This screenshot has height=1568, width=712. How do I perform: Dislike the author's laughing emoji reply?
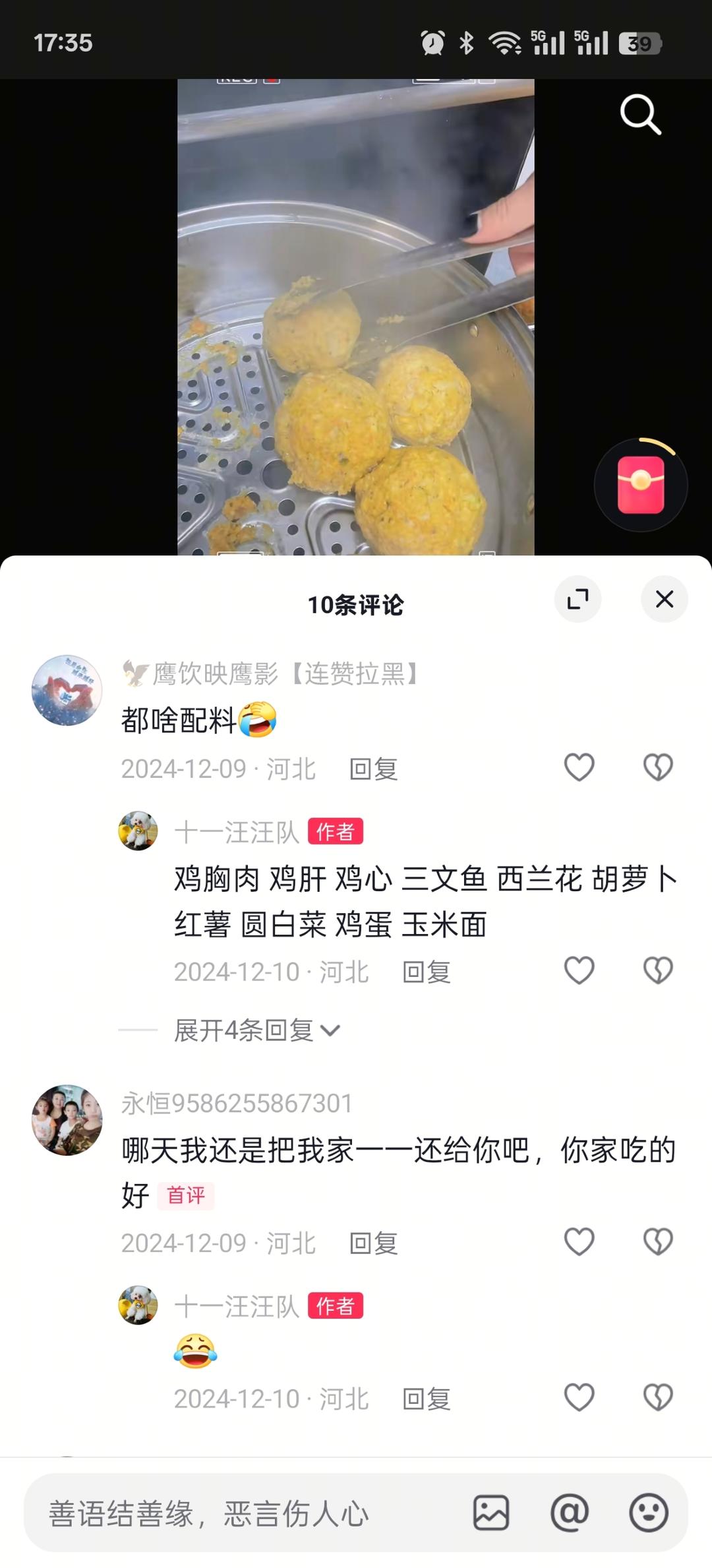[x=658, y=1397]
